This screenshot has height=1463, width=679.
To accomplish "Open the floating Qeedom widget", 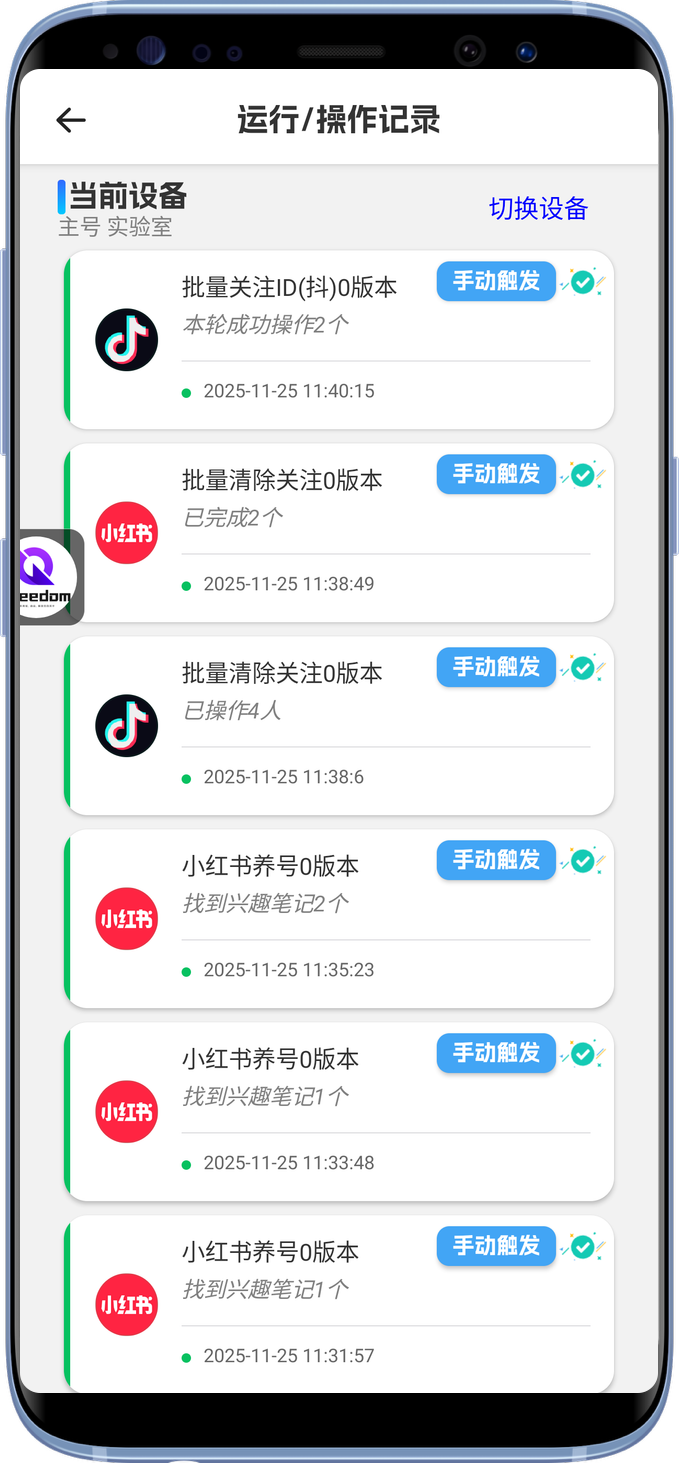I will coord(47,577).
